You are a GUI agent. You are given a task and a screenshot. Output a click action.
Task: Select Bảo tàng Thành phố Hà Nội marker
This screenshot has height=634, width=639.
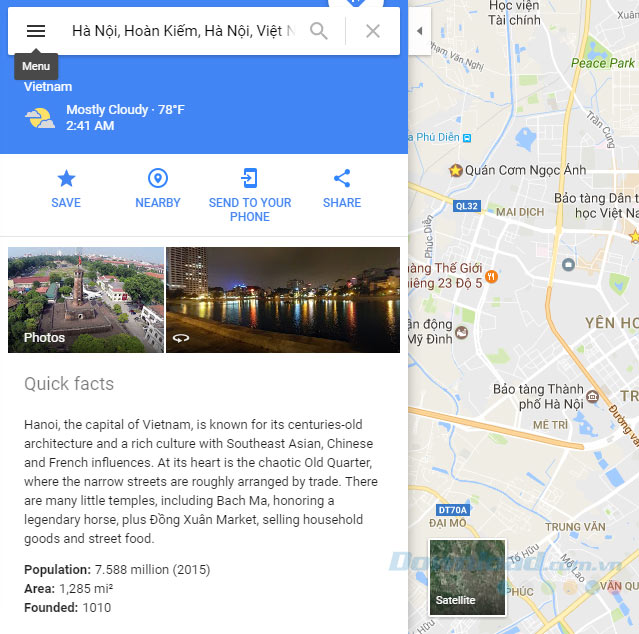594,396
